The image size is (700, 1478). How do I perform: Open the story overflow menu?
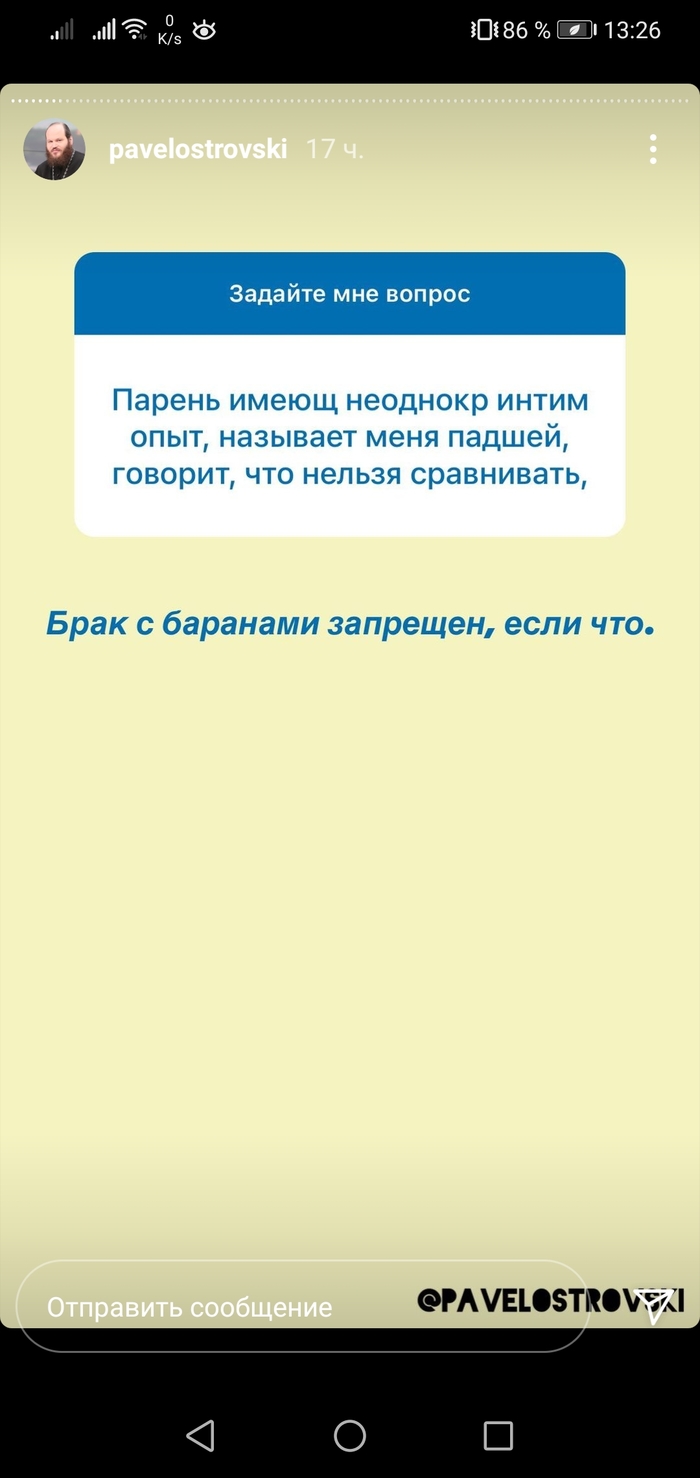coord(653,150)
